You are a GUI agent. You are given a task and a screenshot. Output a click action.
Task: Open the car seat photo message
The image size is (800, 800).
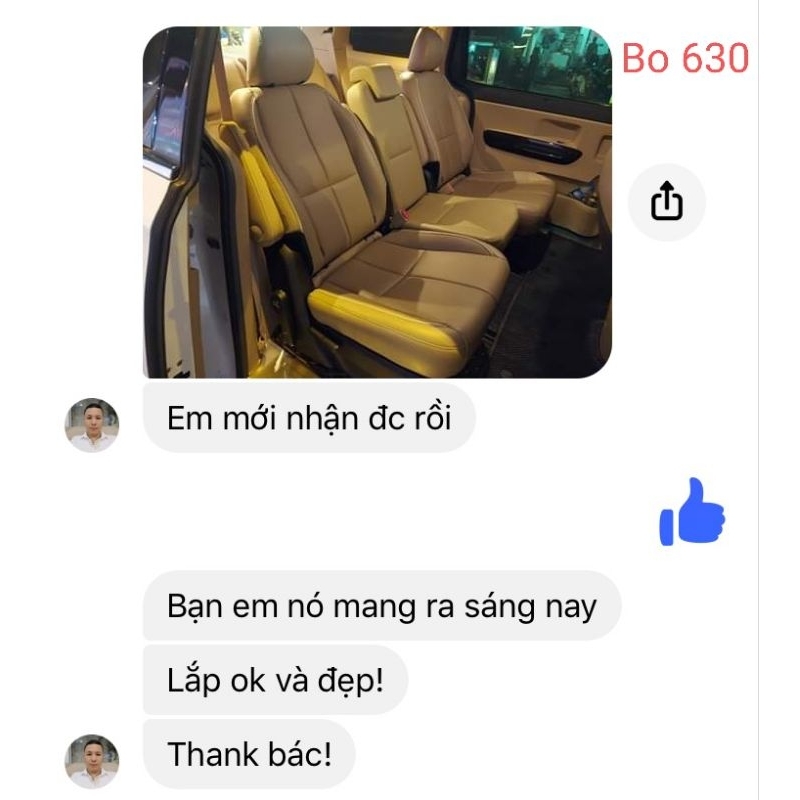pos(377,202)
